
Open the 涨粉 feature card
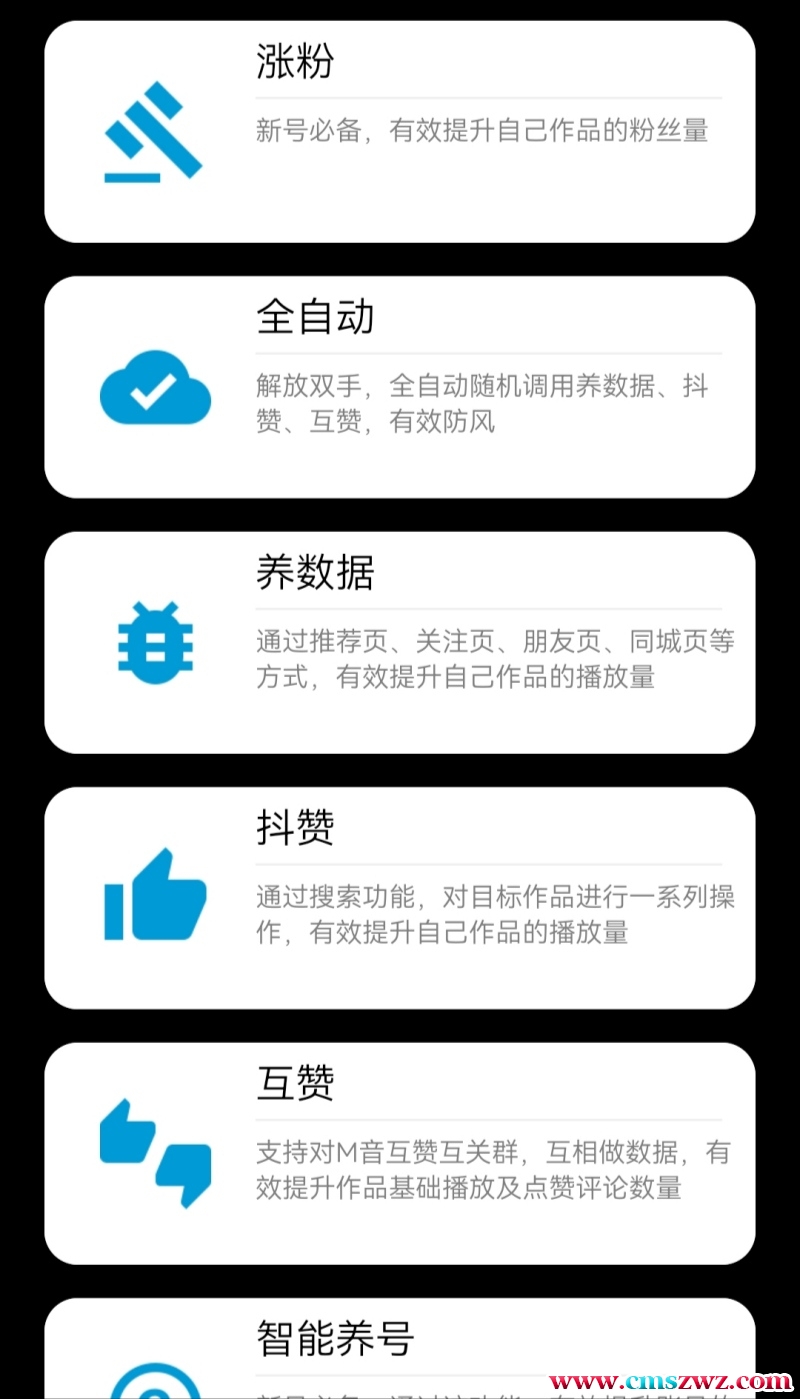tap(400, 131)
